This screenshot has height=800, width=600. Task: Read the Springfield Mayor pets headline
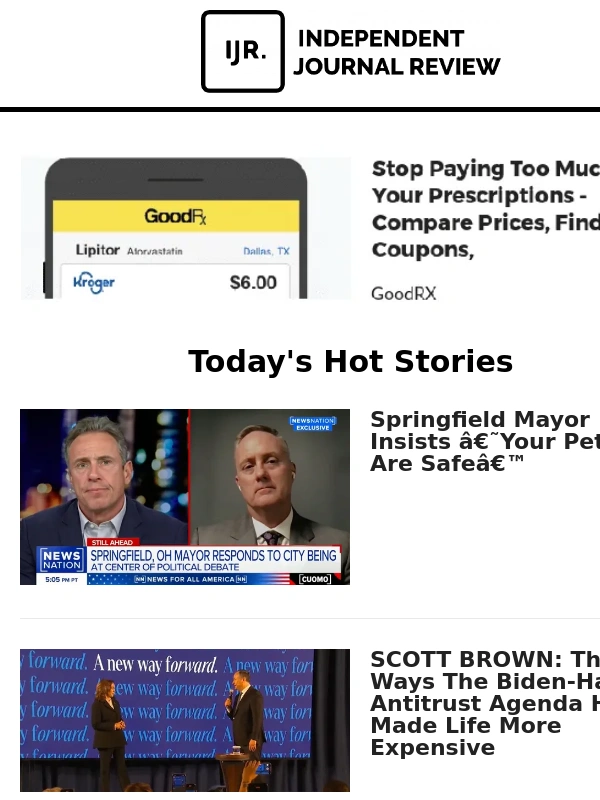482,442
